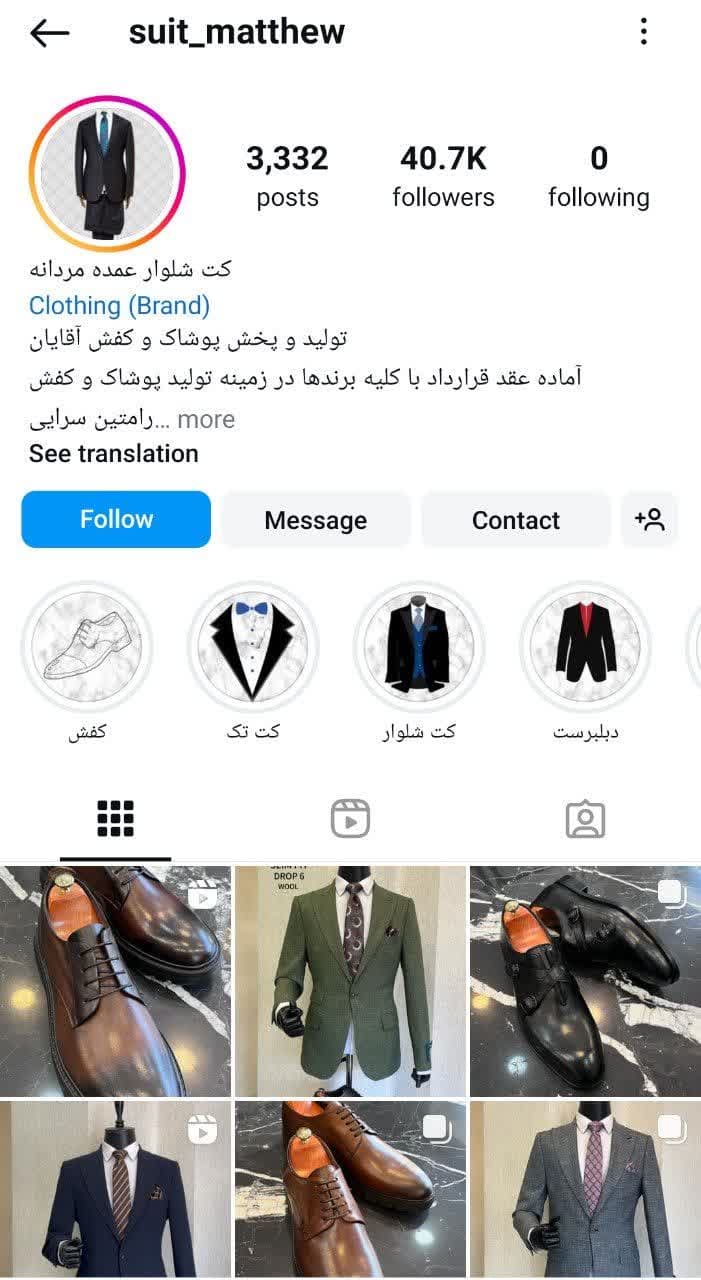Go back using the top-left arrow
Screen dimensions: 701x1280
tap(49, 33)
